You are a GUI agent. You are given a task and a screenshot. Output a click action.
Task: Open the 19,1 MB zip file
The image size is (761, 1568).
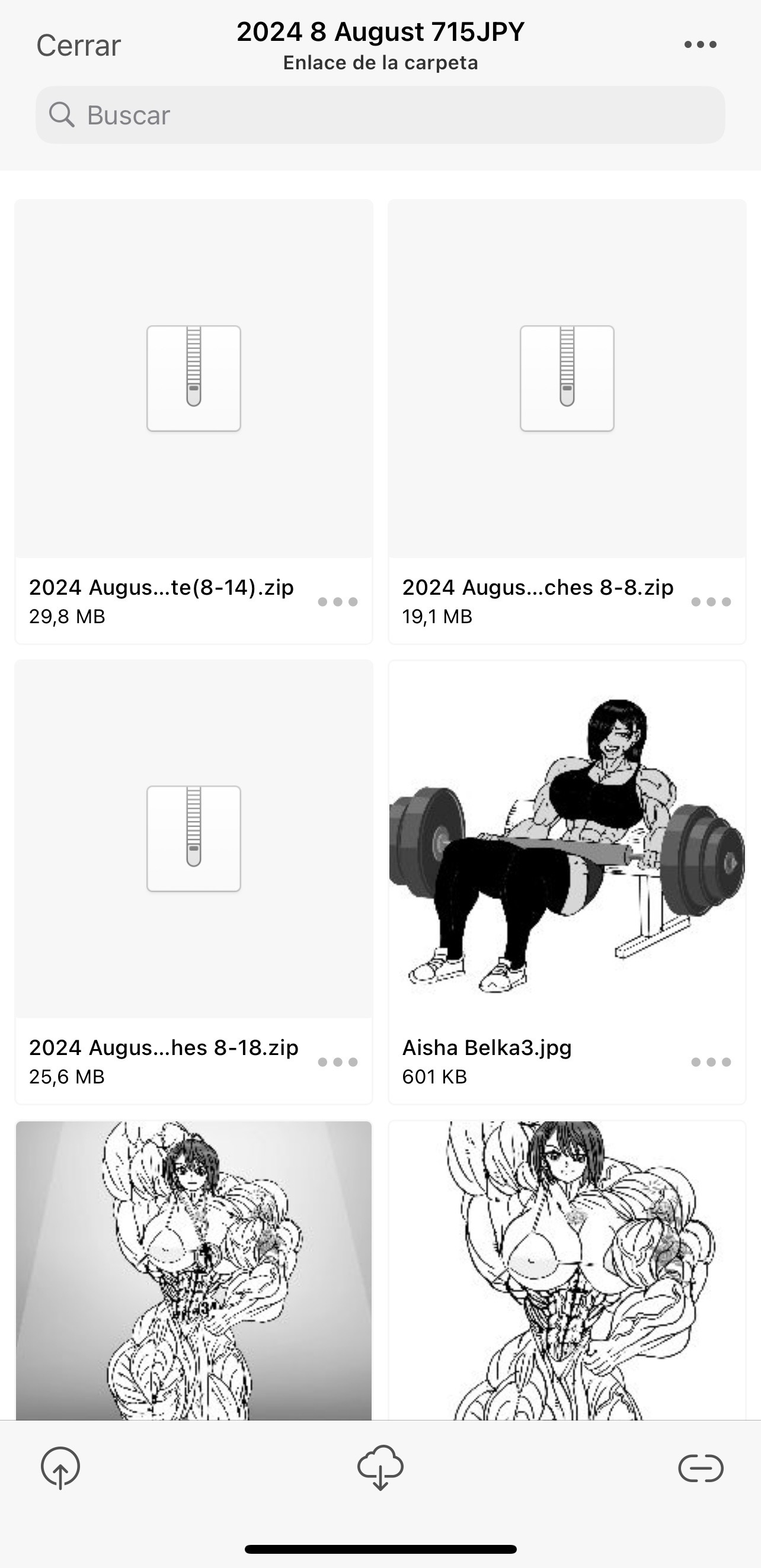(567, 379)
